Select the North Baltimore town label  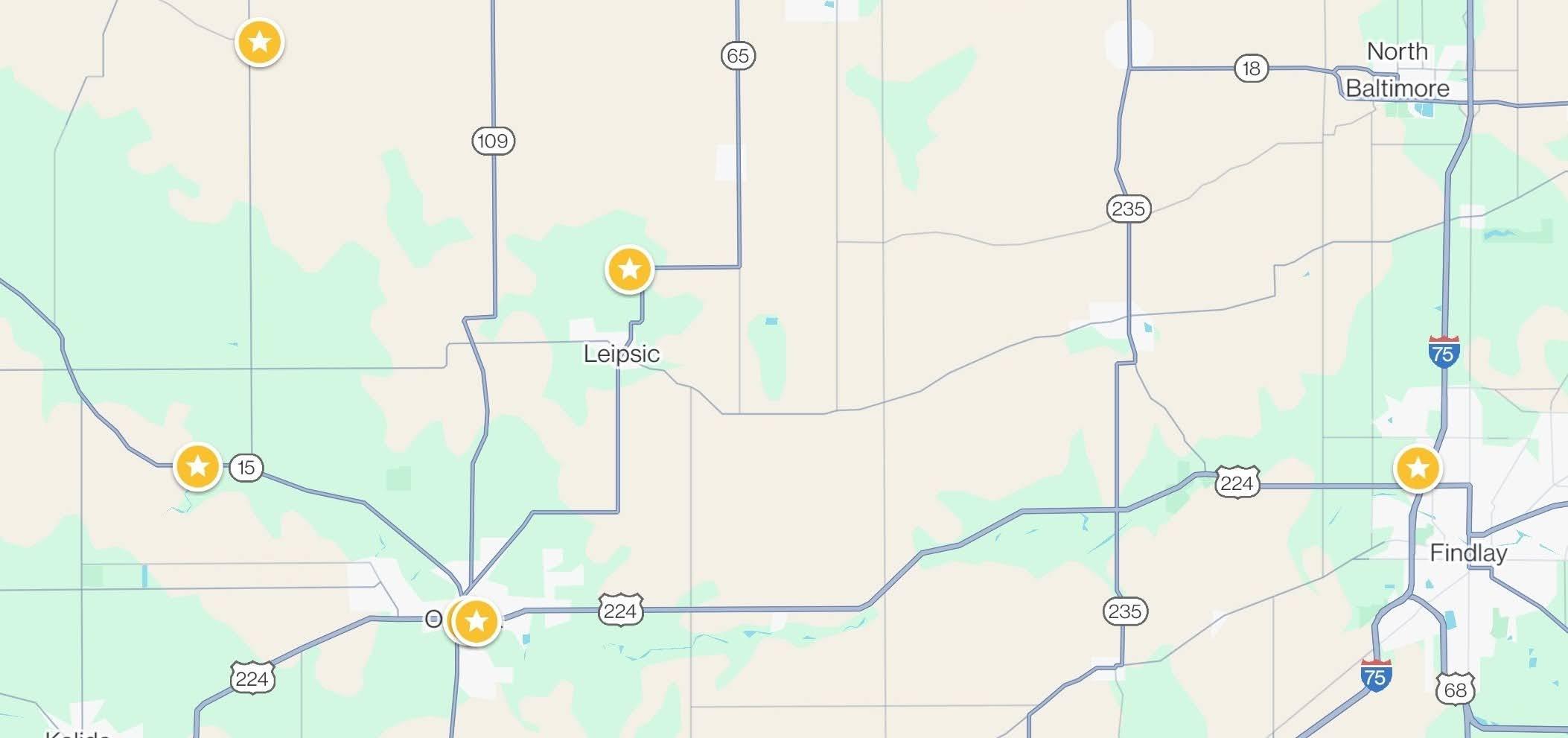[1398, 70]
